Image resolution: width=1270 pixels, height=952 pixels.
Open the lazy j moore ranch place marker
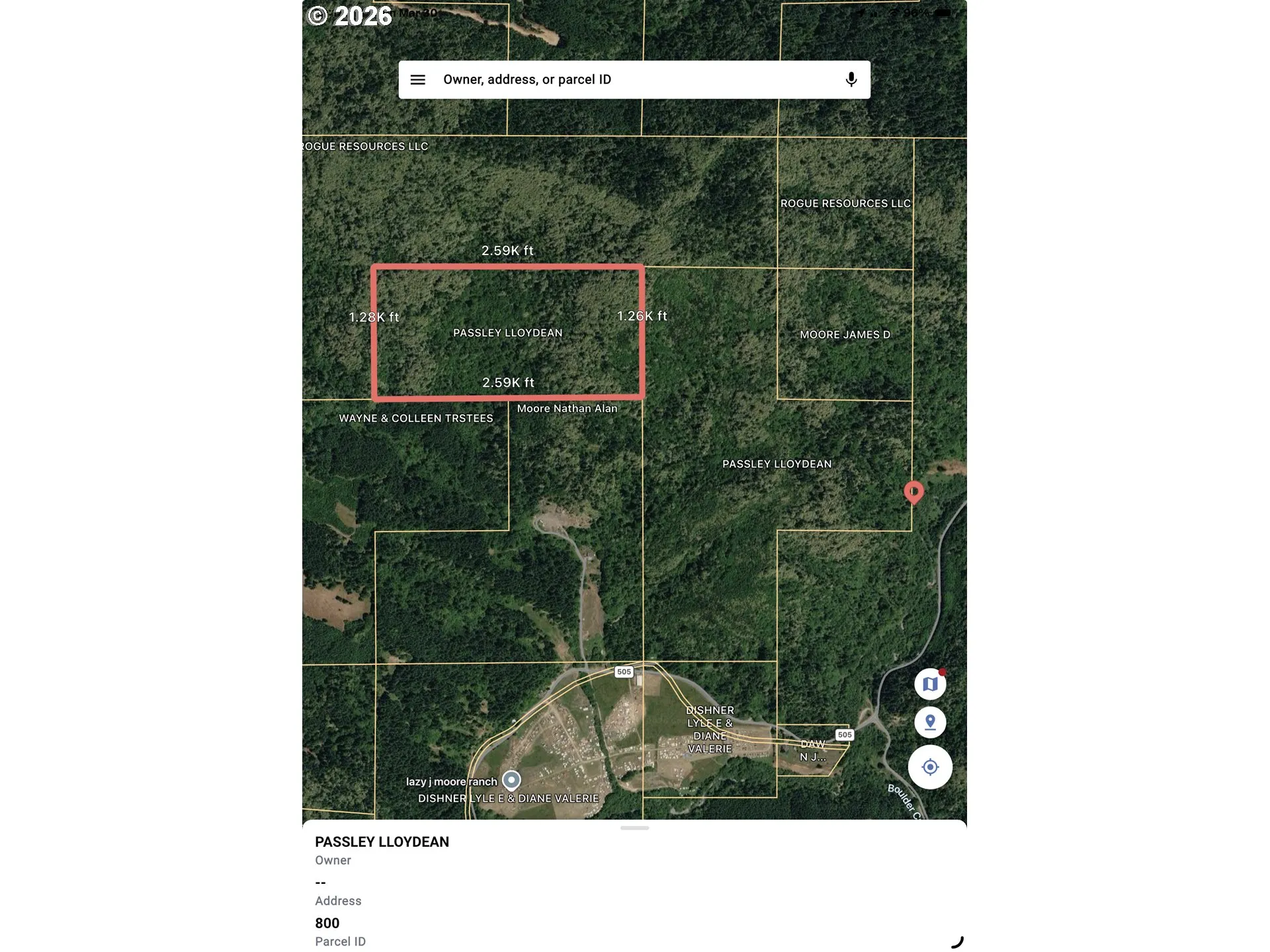[x=511, y=781]
